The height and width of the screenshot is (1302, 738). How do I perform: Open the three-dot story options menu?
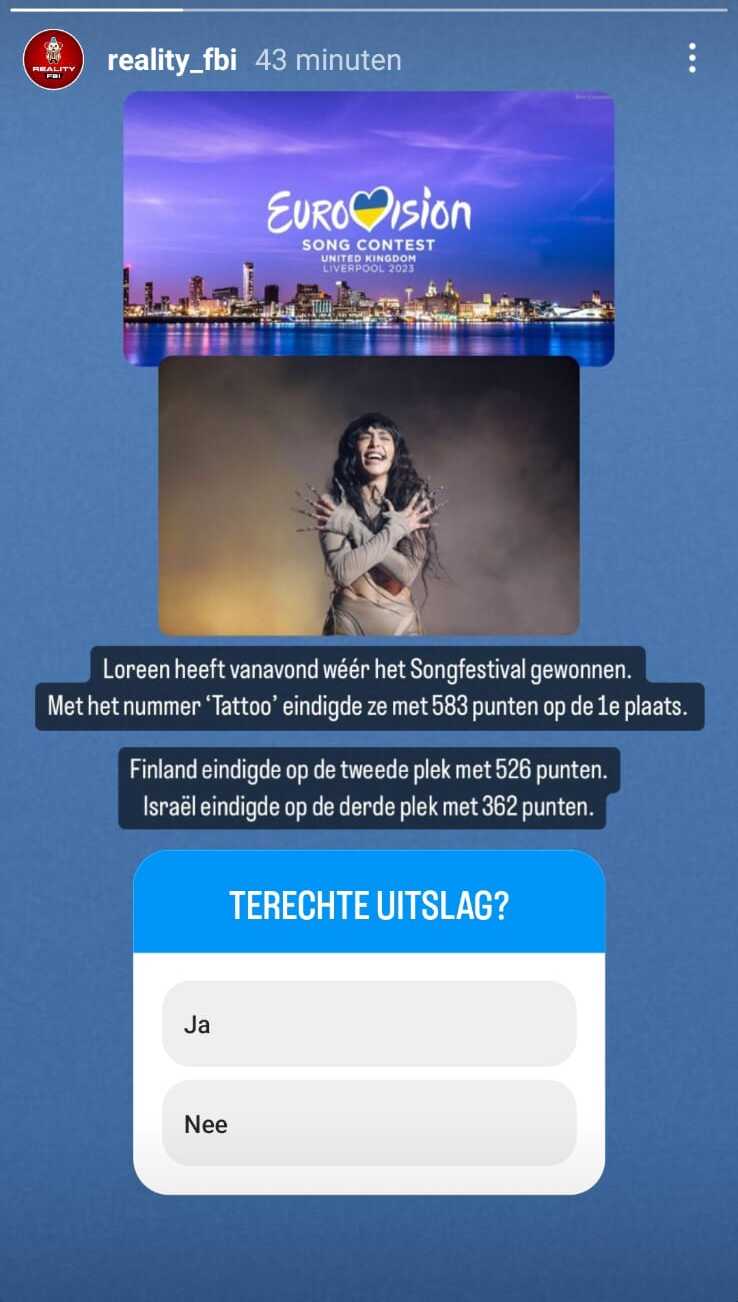691,59
